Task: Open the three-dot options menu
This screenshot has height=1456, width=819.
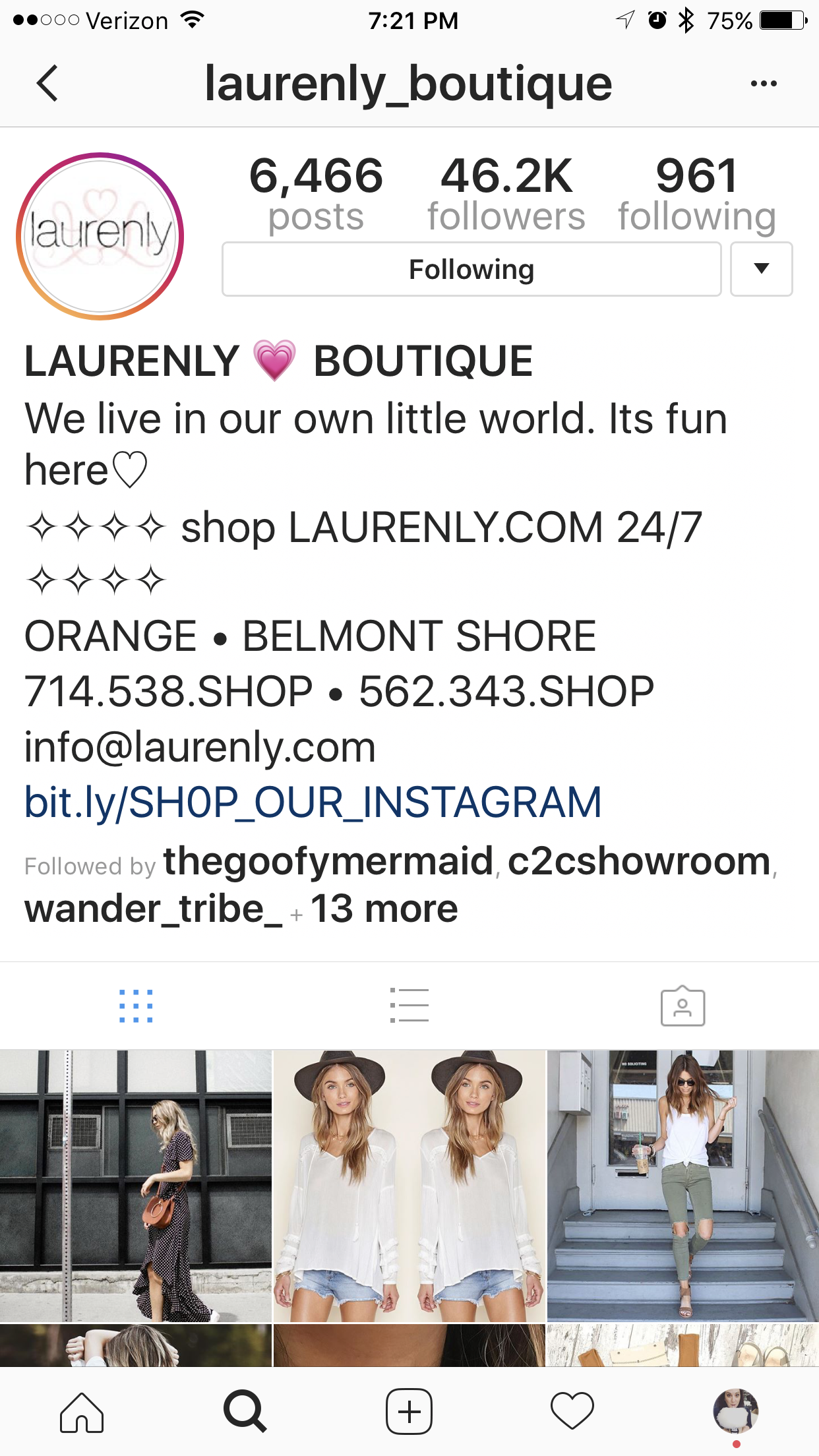Action: [x=764, y=84]
